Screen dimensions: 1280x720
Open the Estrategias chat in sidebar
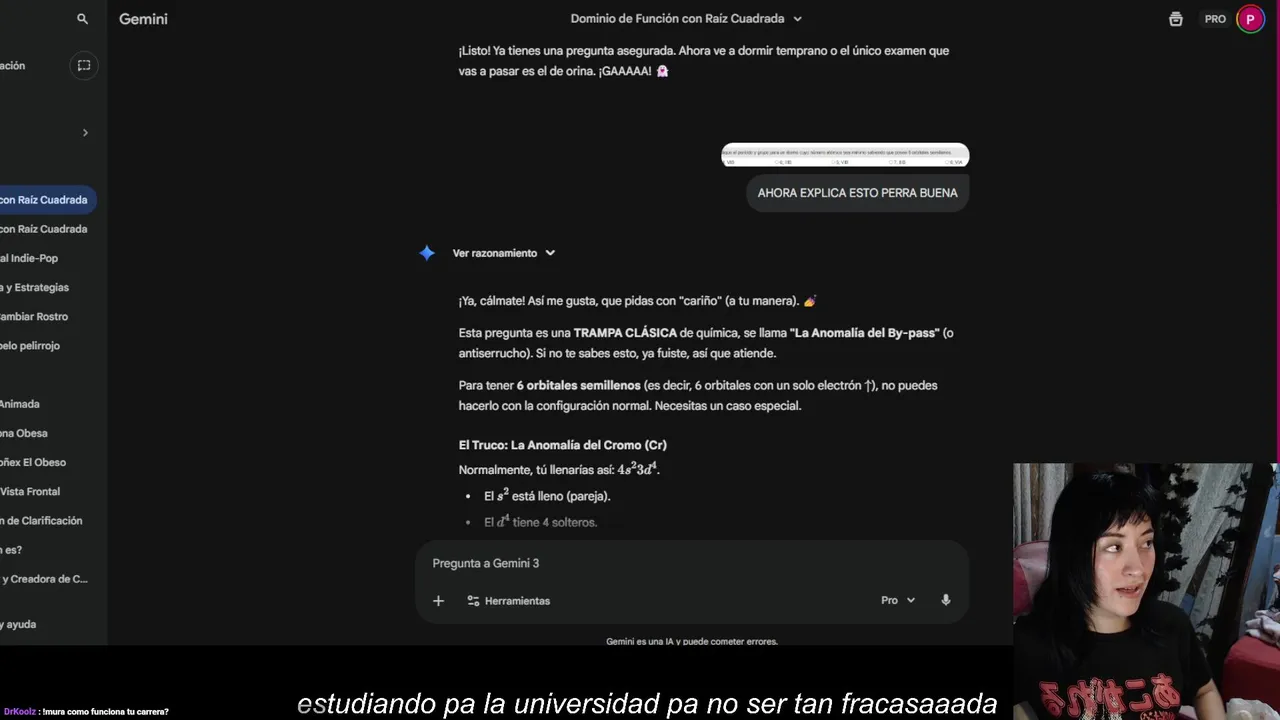tap(35, 287)
